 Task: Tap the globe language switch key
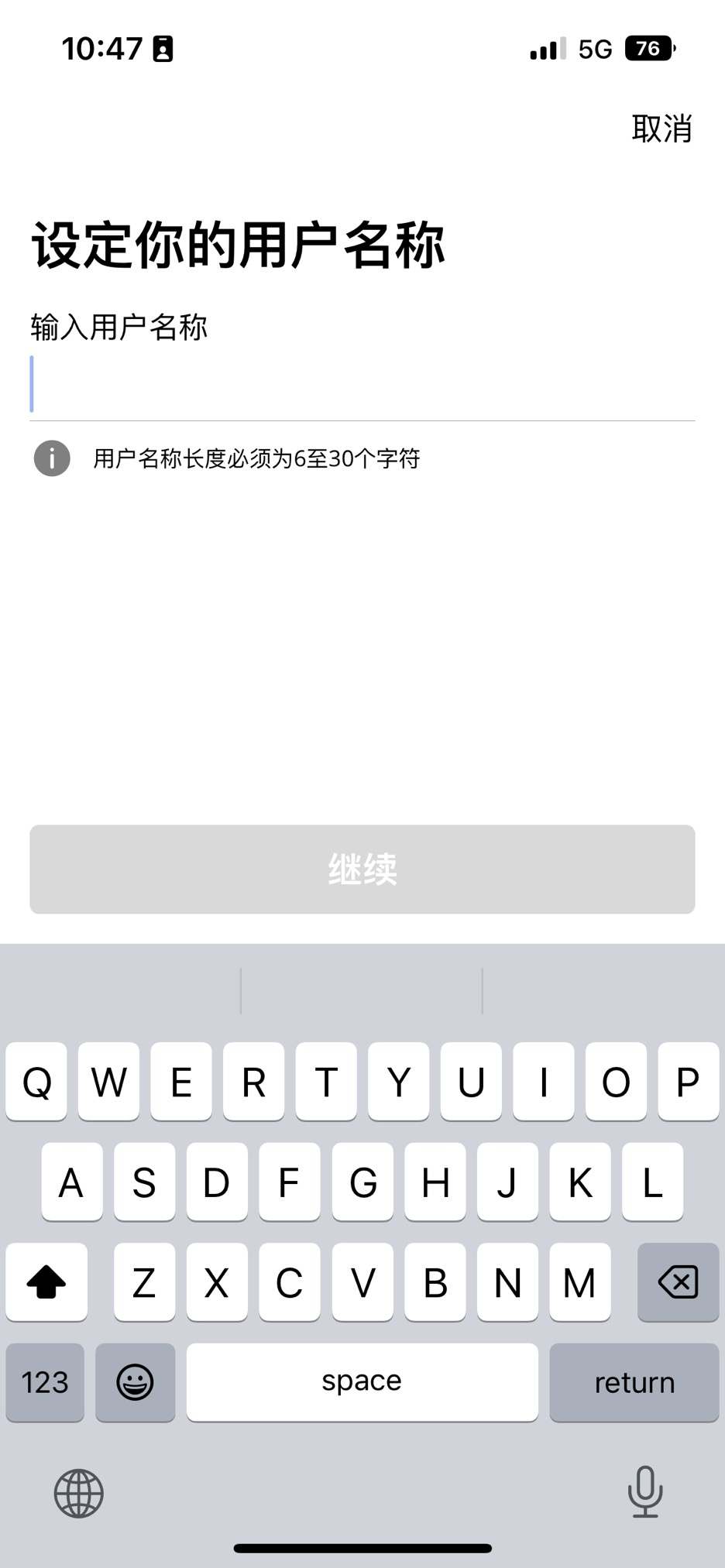78,1493
